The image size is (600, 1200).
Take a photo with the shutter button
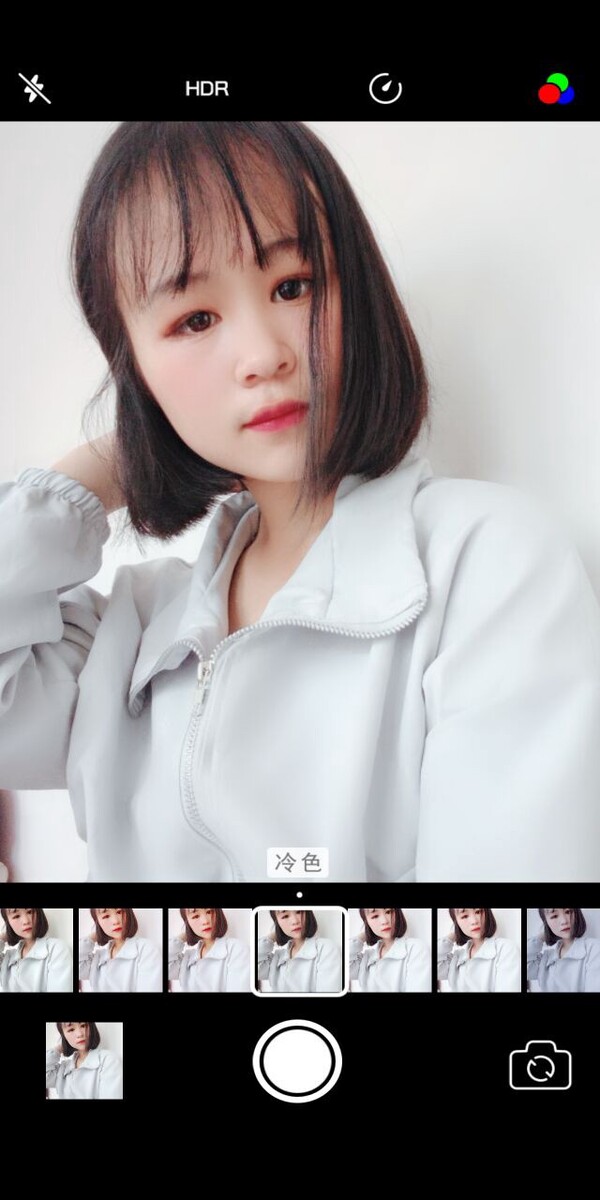click(297, 1060)
